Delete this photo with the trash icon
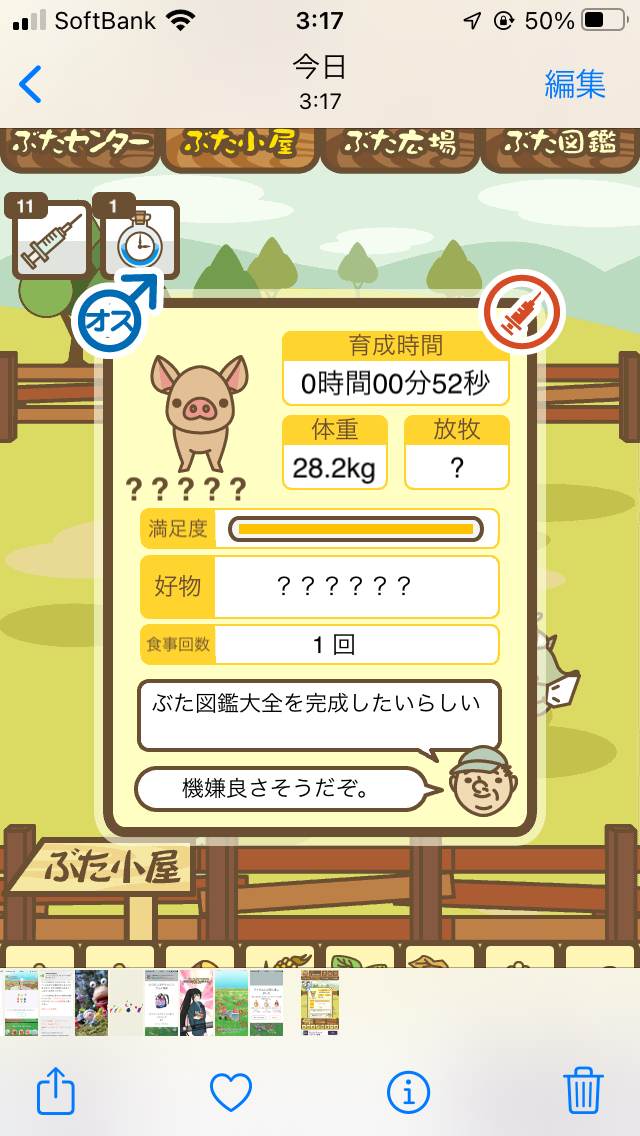The width and height of the screenshot is (640, 1136). (x=583, y=1090)
